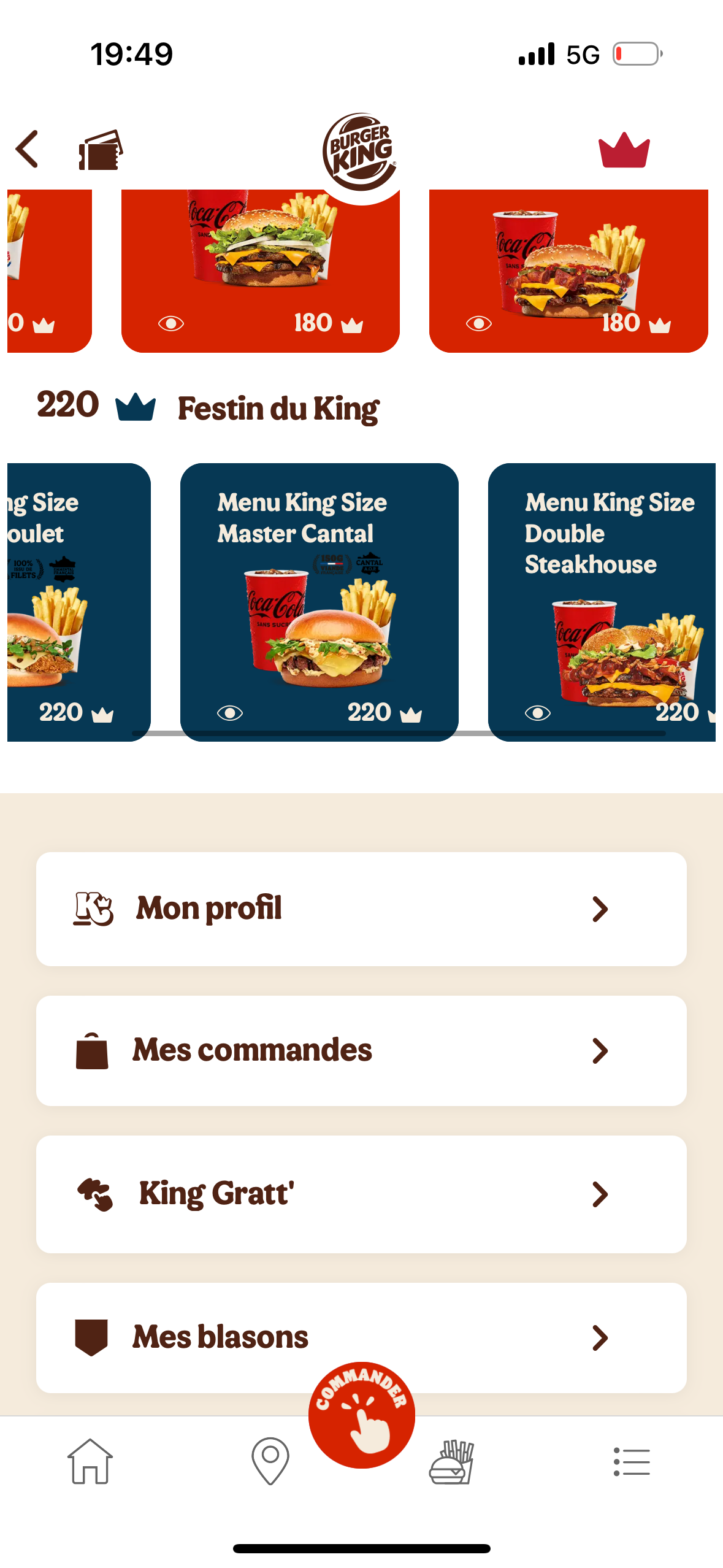
Task: Switch to the burger menu tab
Action: coord(451,1461)
